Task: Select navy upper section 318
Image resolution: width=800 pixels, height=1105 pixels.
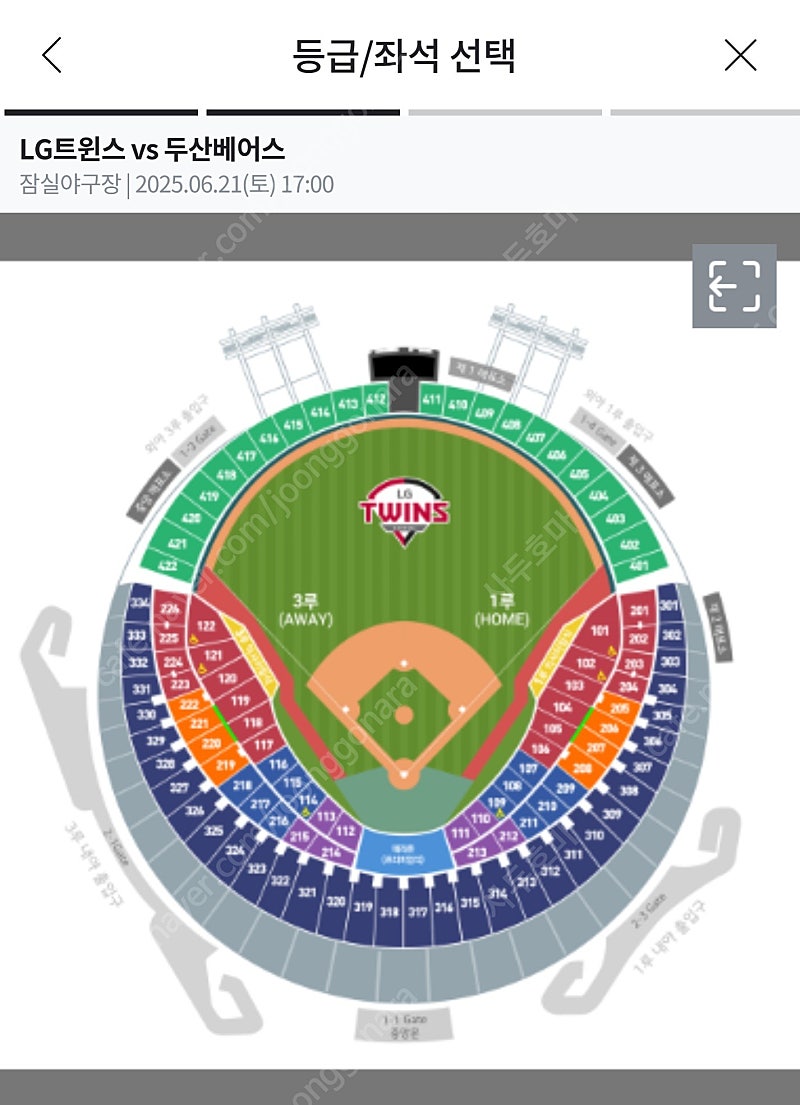Action: pos(390,911)
